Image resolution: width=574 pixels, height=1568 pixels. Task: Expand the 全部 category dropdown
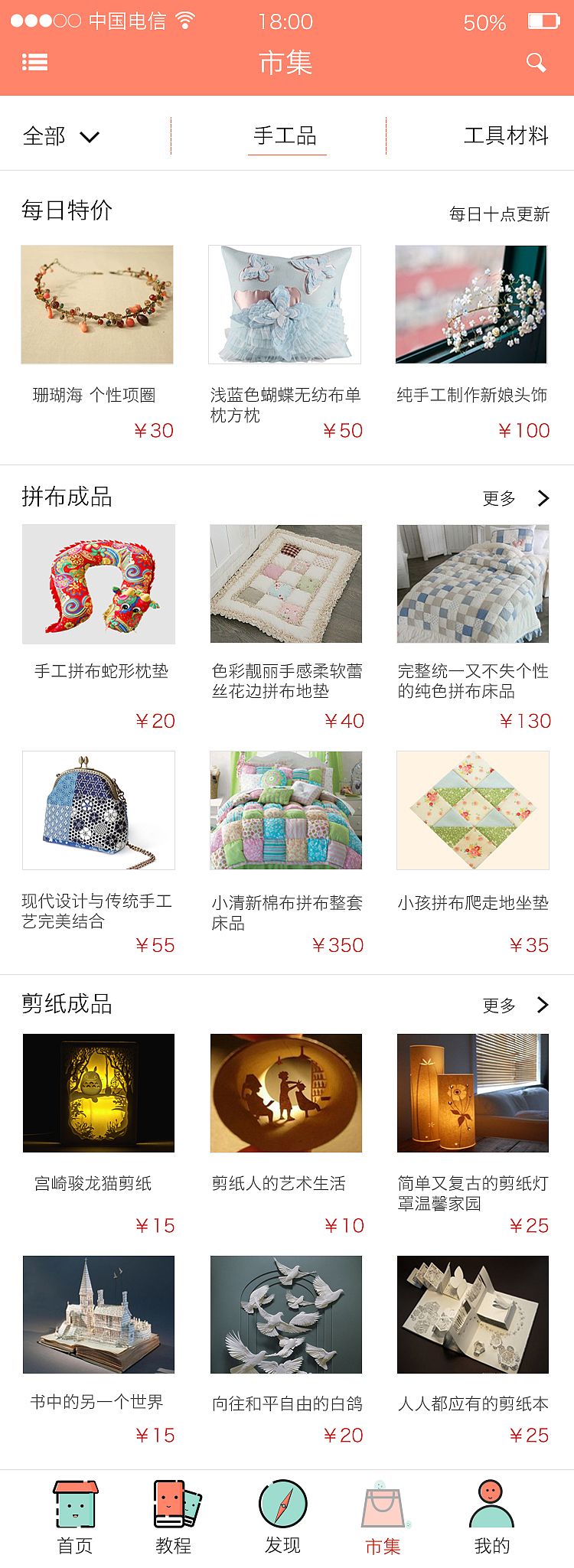(x=61, y=135)
